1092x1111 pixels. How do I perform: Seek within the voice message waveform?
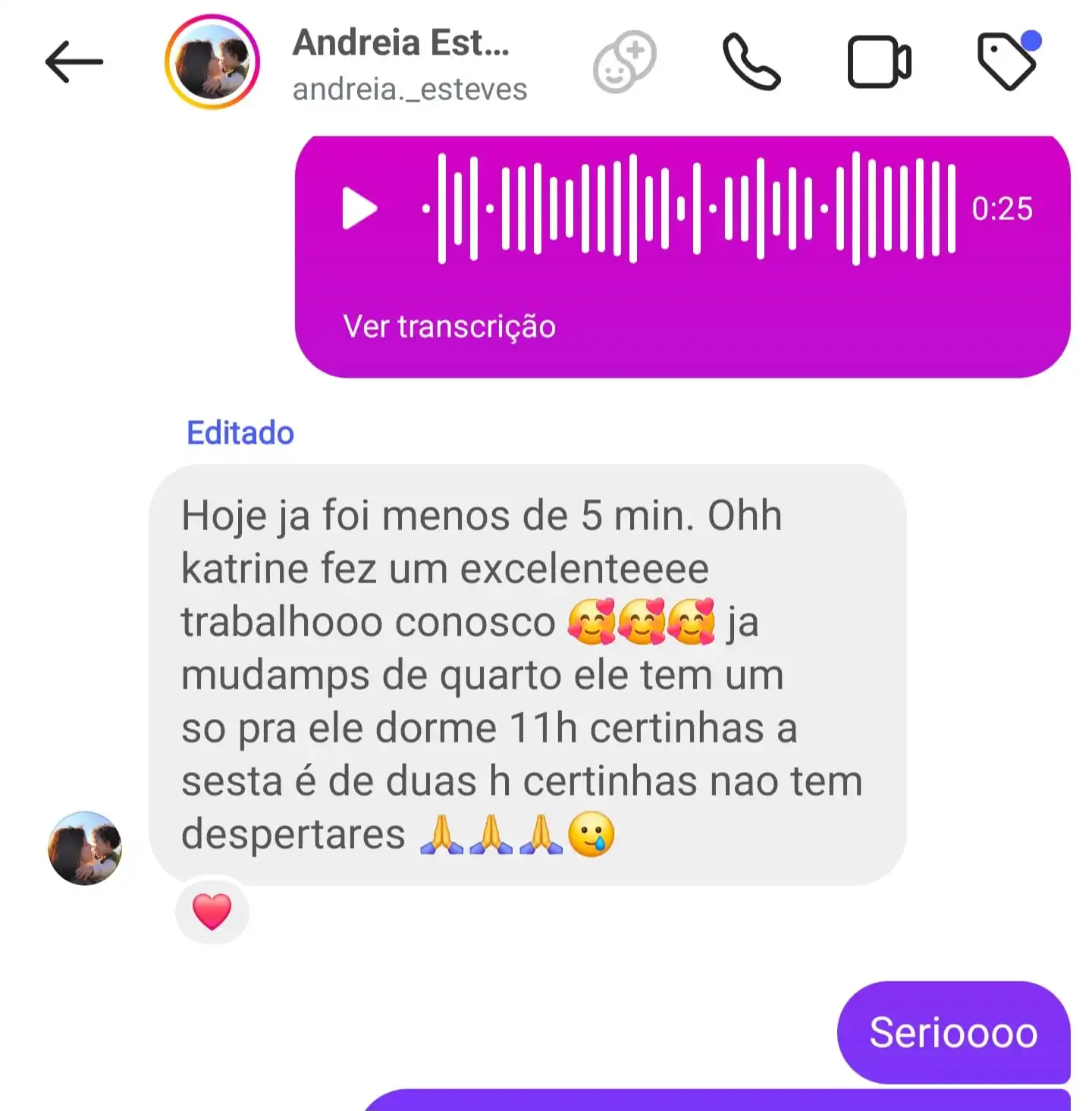689,209
